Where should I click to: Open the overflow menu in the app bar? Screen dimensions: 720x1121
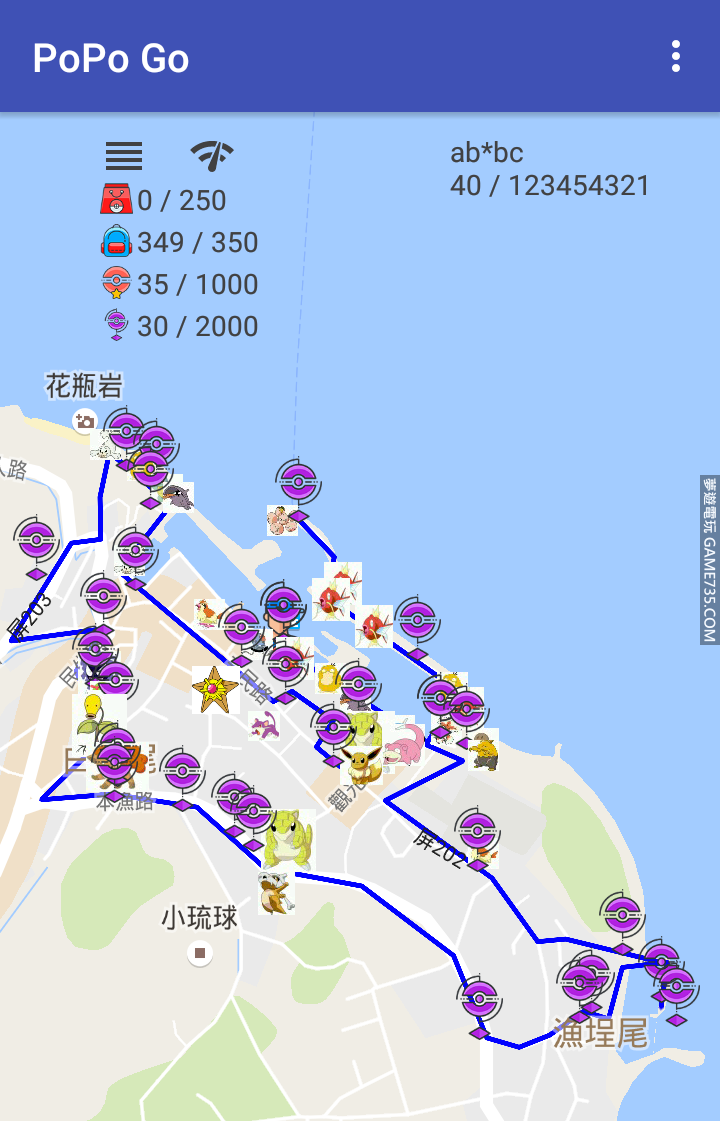coord(676,57)
